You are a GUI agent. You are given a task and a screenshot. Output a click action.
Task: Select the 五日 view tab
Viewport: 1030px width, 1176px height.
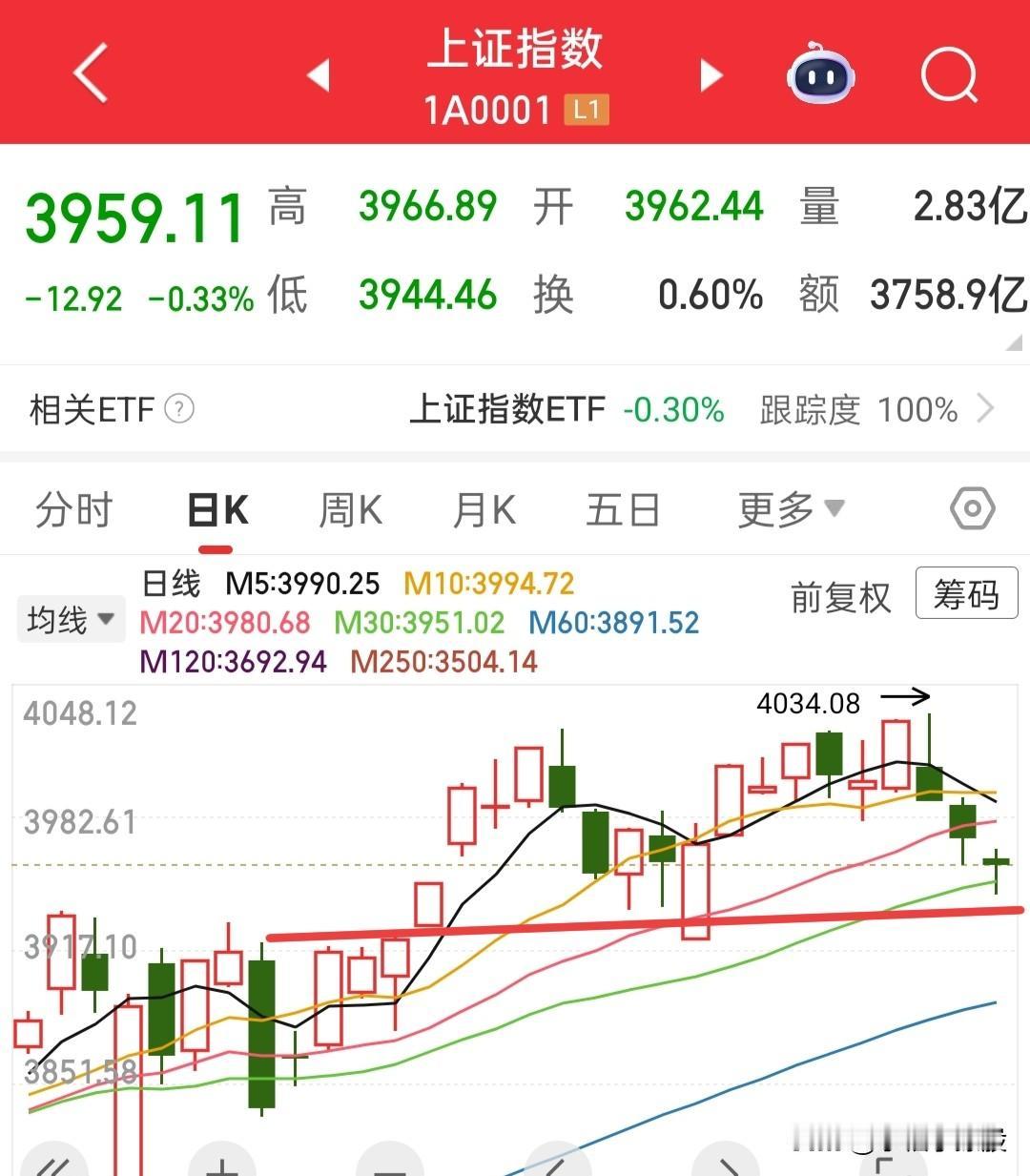tap(622, 508)
